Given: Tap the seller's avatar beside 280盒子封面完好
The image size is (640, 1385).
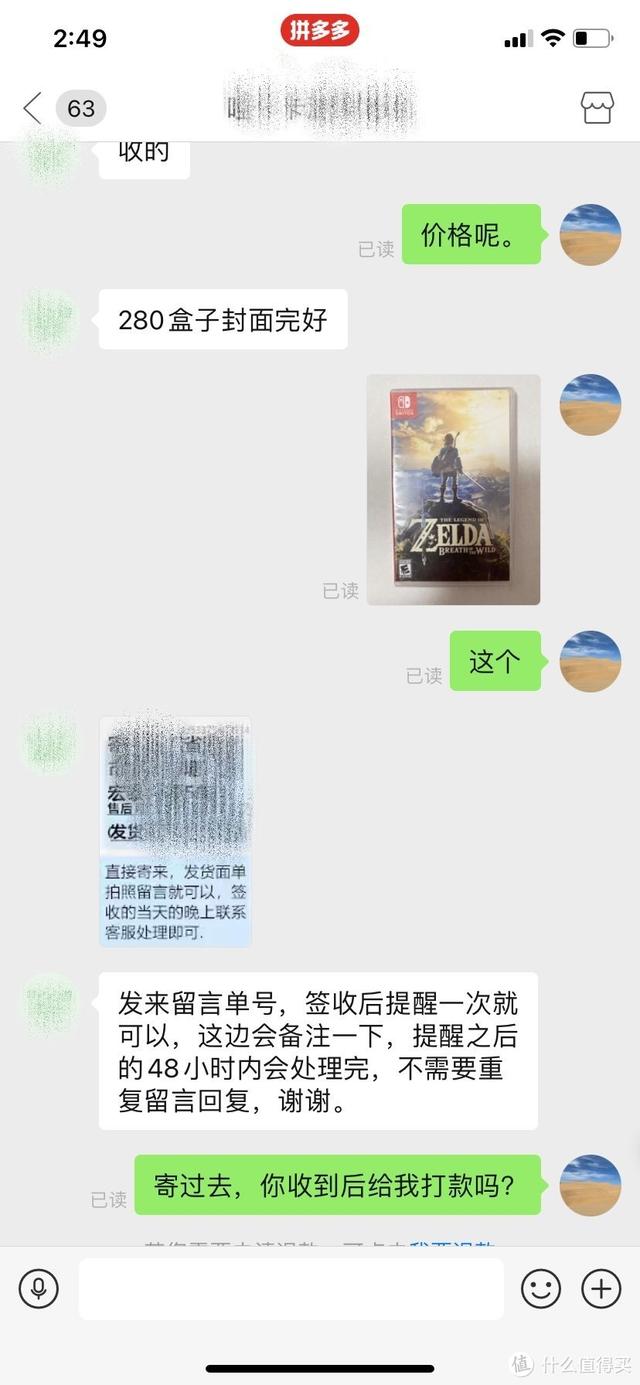Looking at the screenshot, I should click(x=49, y=319).
